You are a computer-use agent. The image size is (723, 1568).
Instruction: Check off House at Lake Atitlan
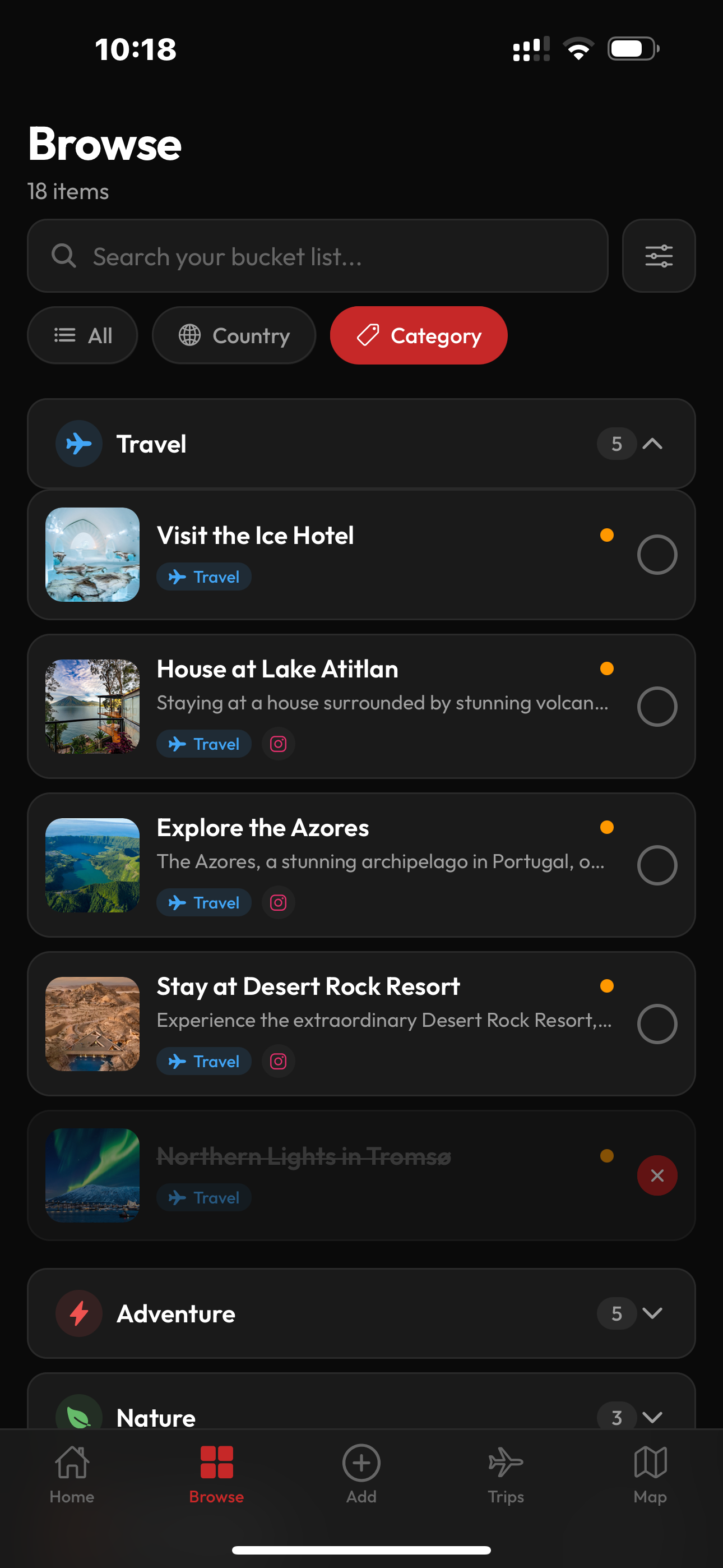[657, 706]
